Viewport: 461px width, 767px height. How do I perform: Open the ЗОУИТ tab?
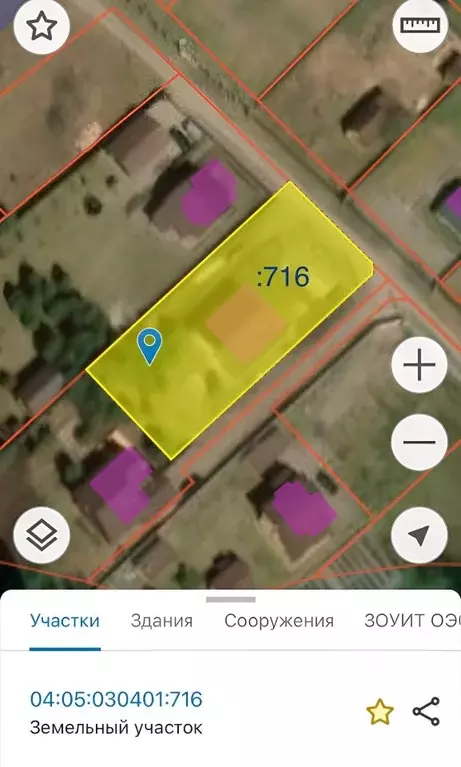[x=413, y=621]
